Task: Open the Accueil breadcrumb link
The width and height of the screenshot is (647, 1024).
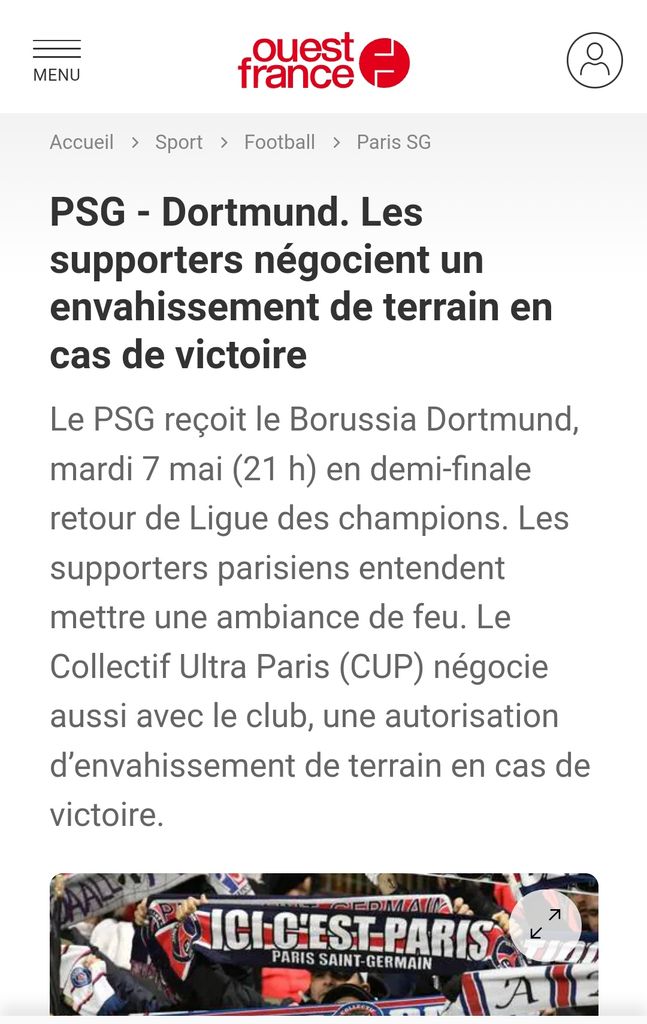Action: [x=82, y=142]
